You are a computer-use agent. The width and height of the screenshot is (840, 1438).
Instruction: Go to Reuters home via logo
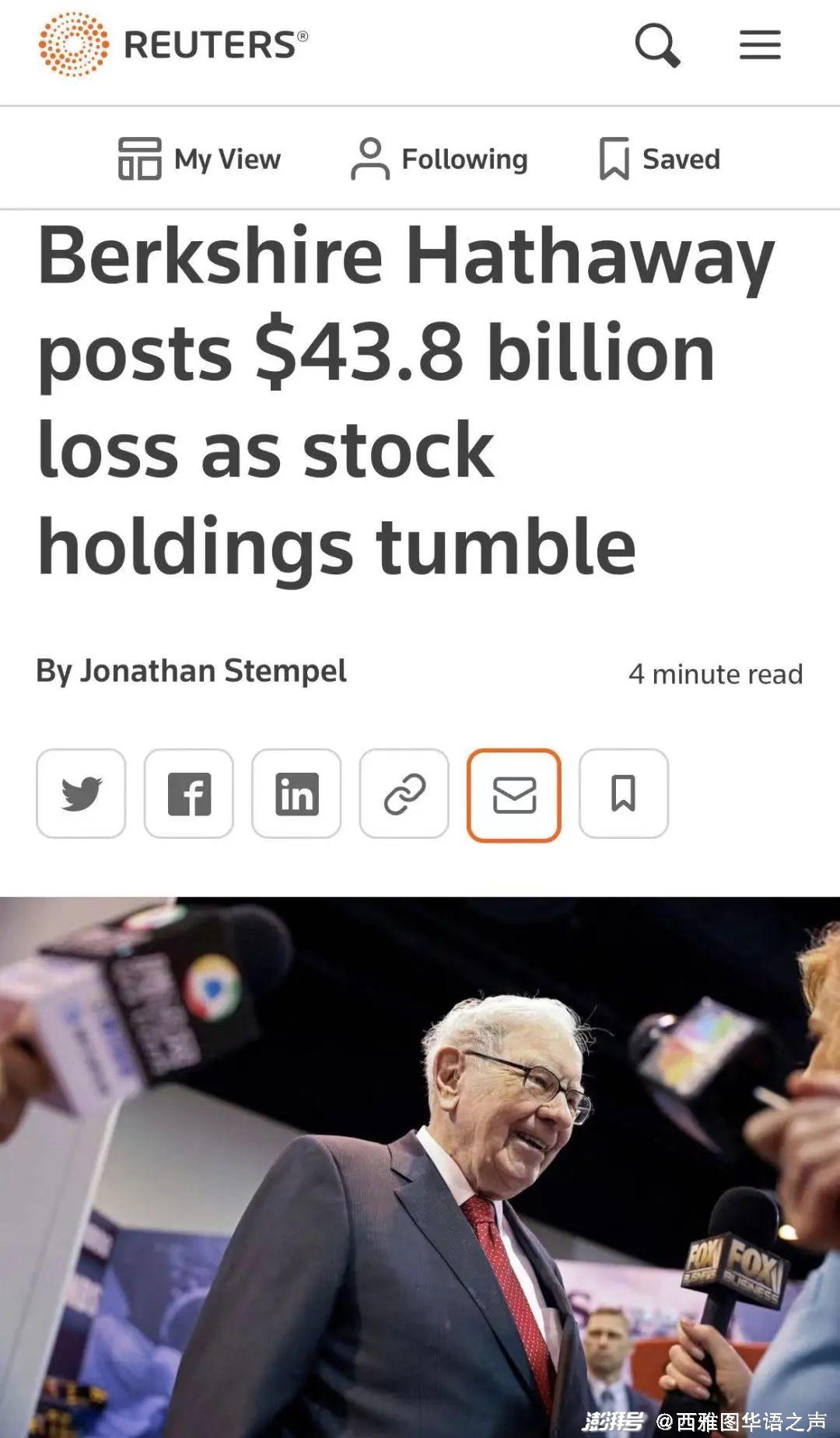(x=173, y=44)
